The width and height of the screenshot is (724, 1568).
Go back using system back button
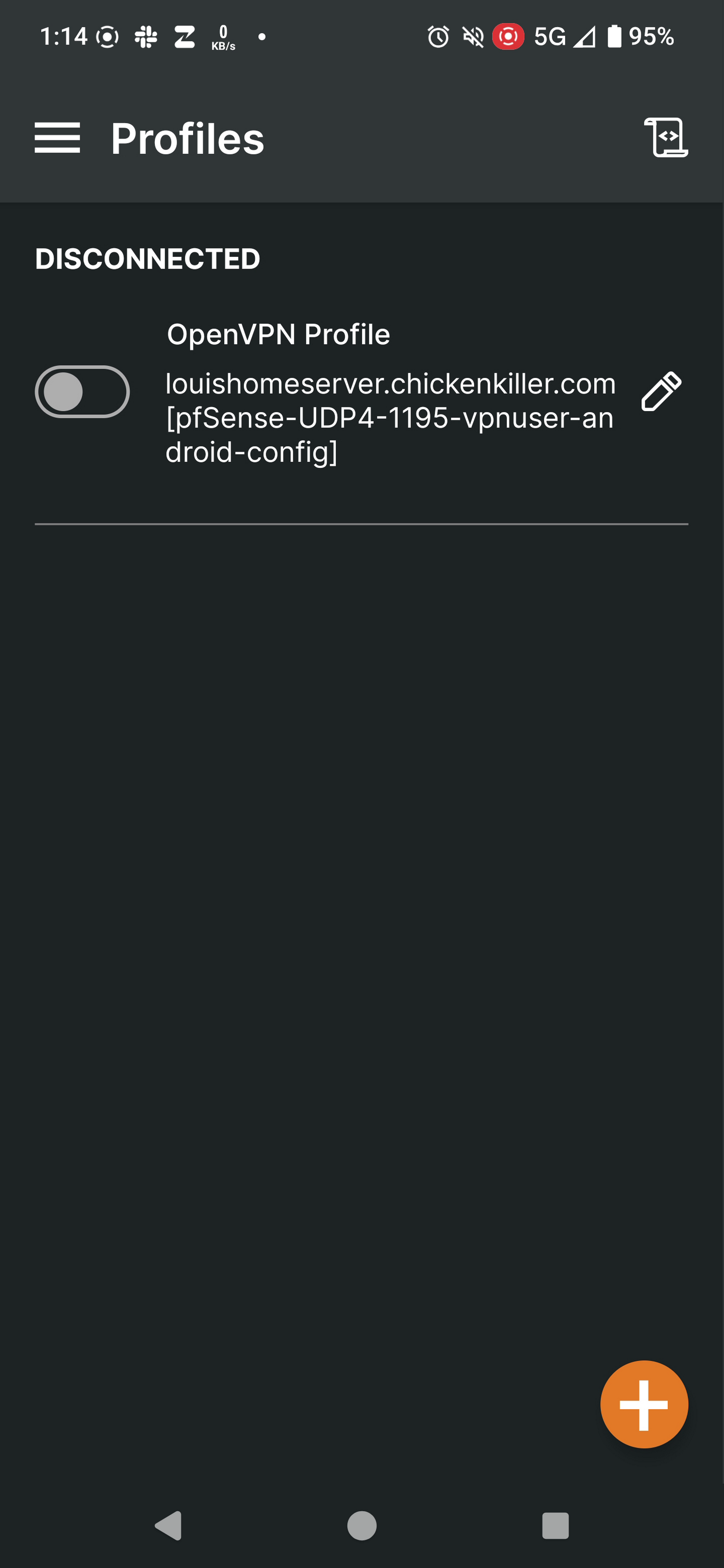pyautogui.click(x=169, y=1526)
